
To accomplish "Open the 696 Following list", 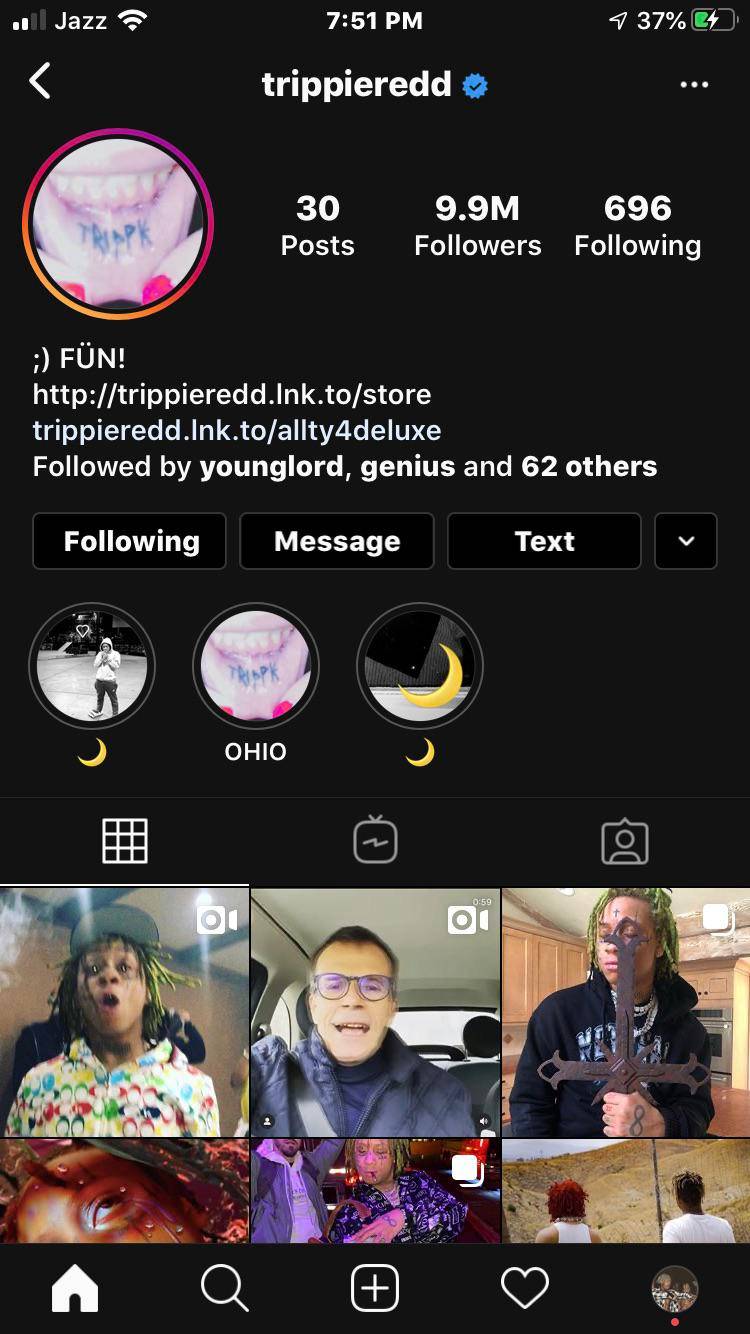I will point(637,225).
